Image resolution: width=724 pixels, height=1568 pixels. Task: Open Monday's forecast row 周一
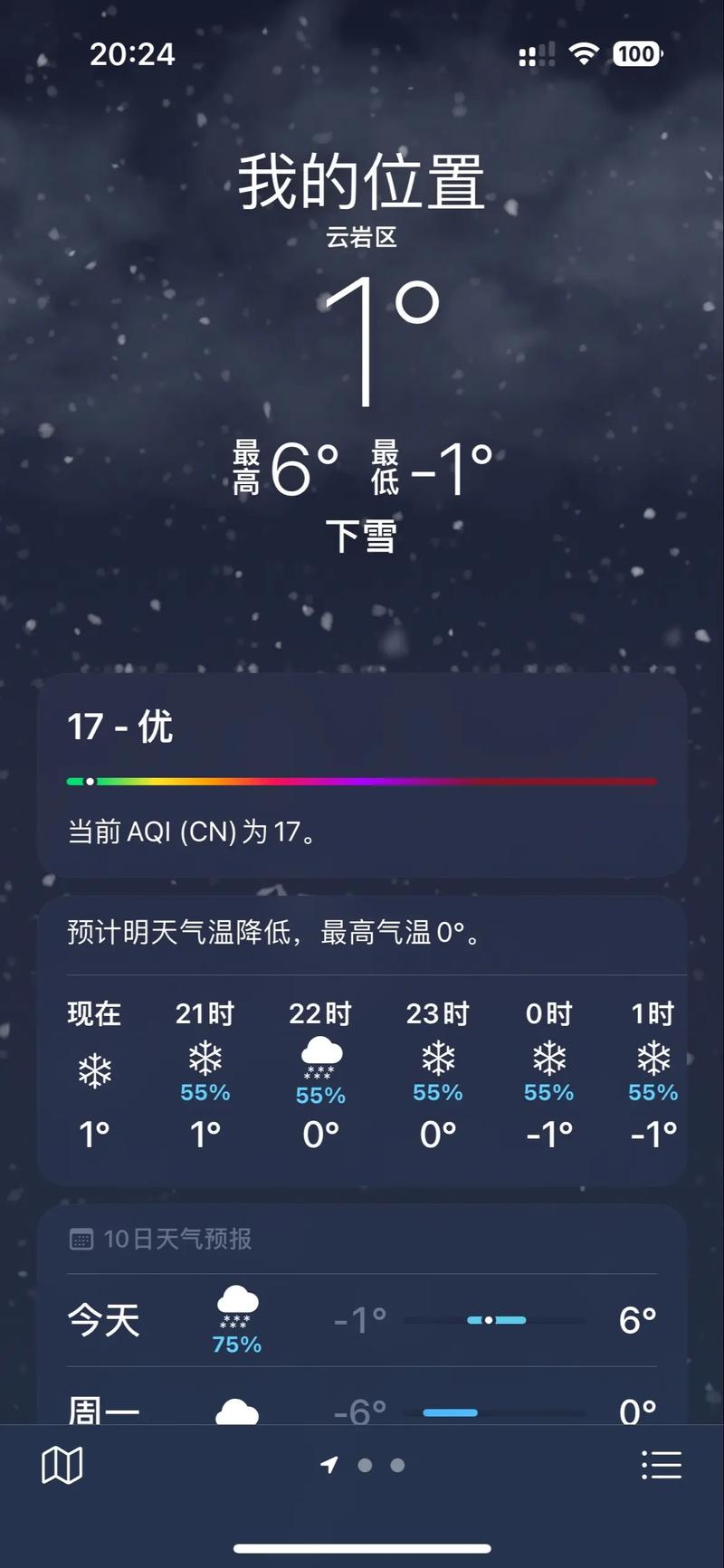point(362,1401)
